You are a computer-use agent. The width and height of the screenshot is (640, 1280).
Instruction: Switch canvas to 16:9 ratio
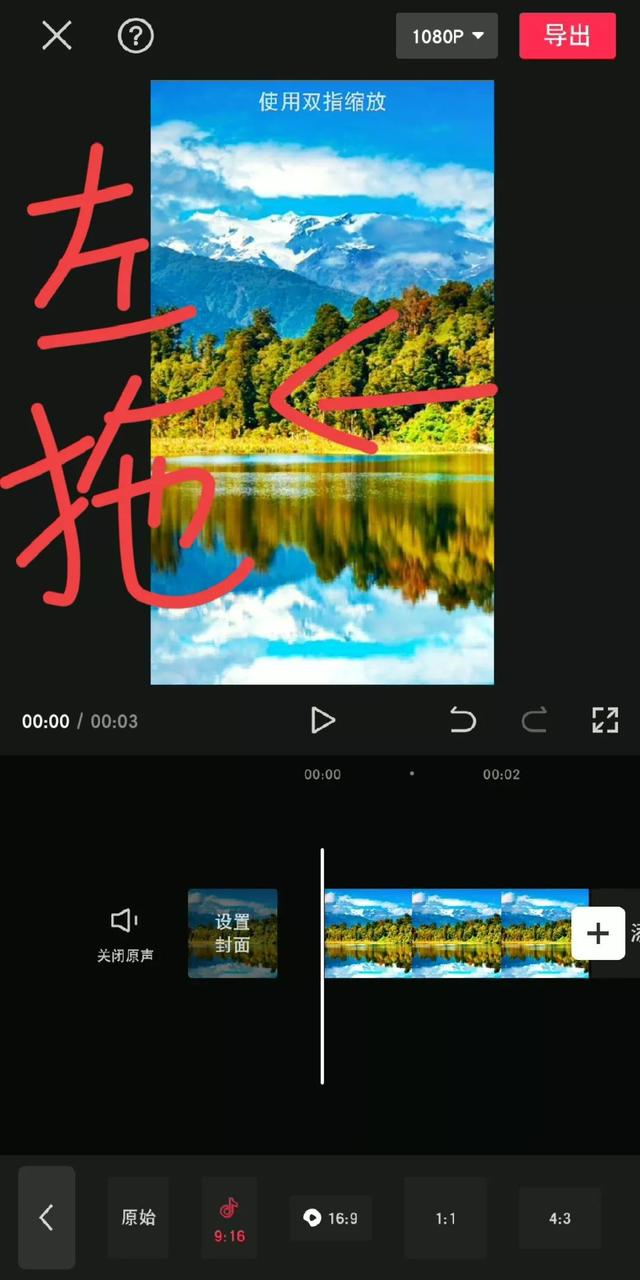click(331, 1218)
